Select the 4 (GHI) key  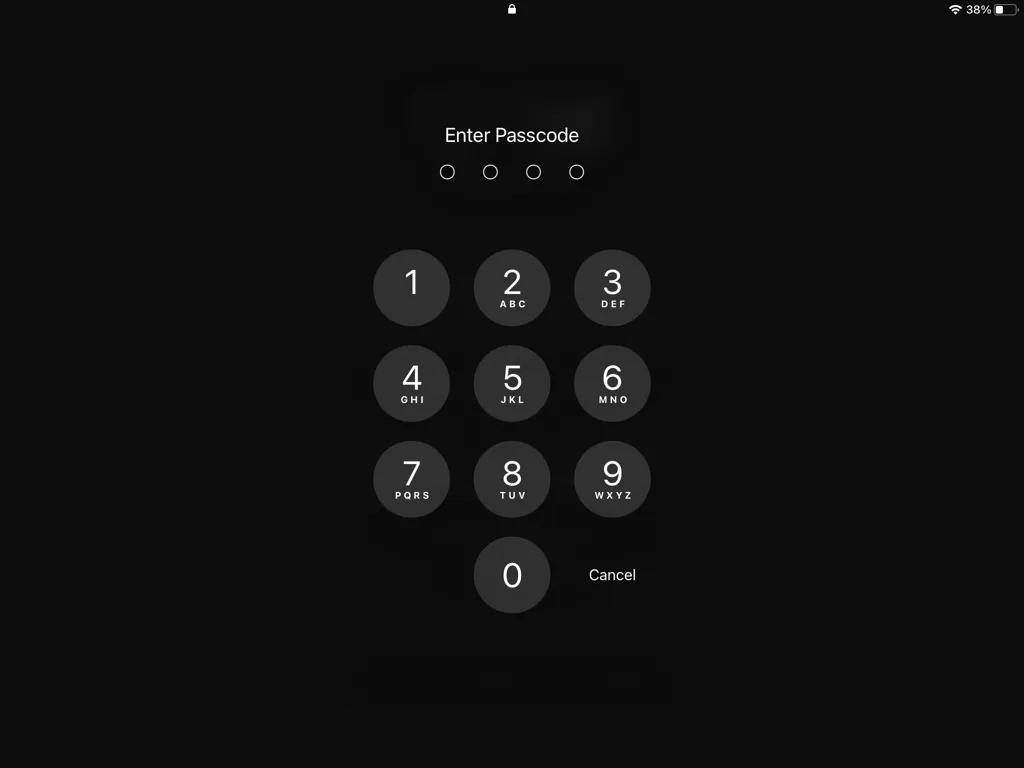[x=411, y=384]
